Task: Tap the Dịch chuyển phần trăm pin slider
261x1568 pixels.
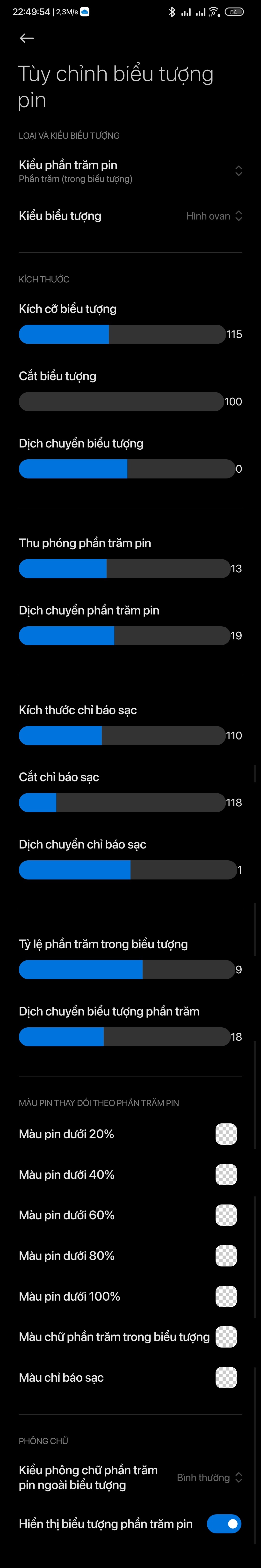Action: pyautogui.click(x=124, y=636)
